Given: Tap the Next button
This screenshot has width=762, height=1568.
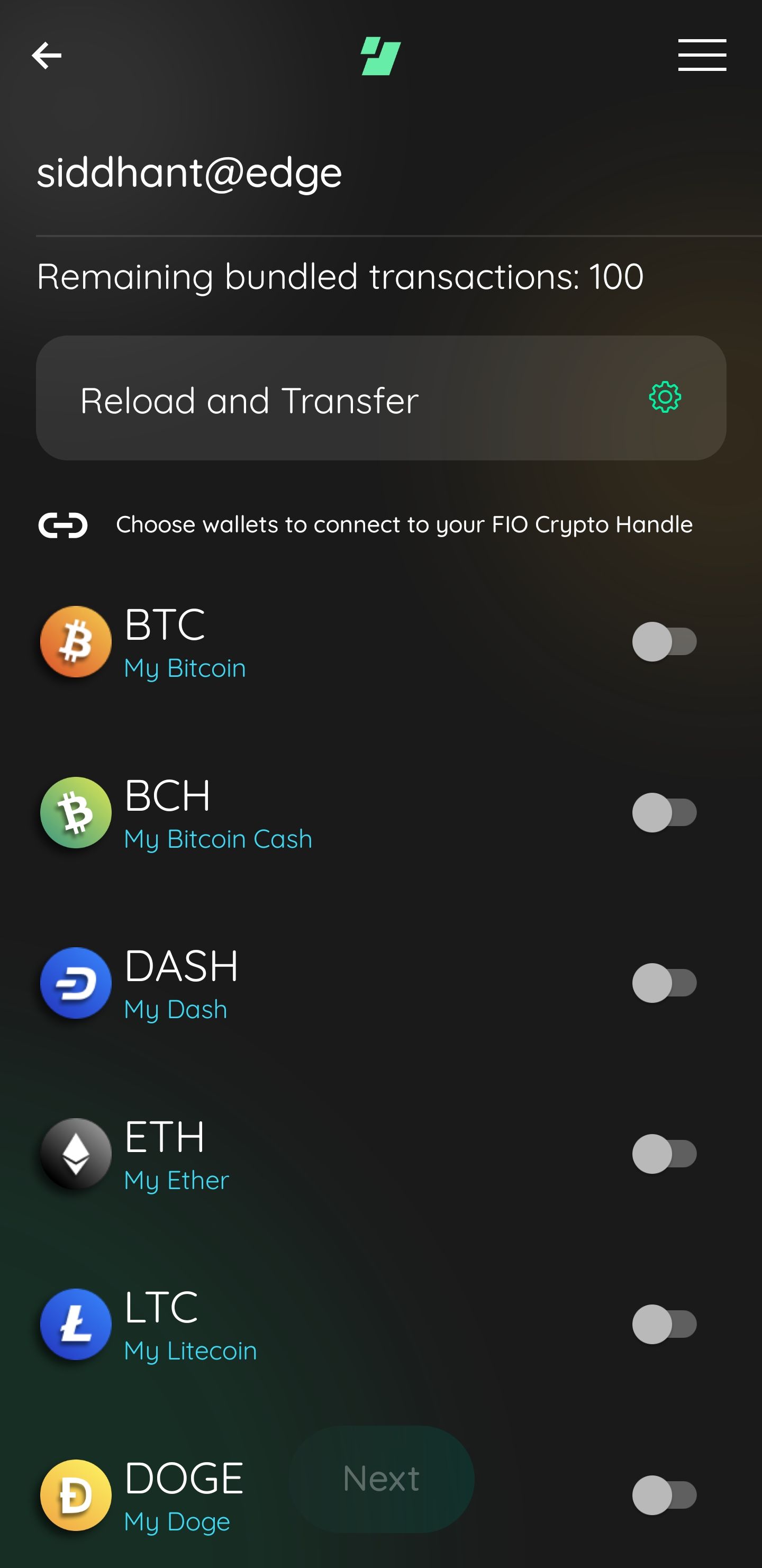Looking at the screenshot, I should point(381,1479).
